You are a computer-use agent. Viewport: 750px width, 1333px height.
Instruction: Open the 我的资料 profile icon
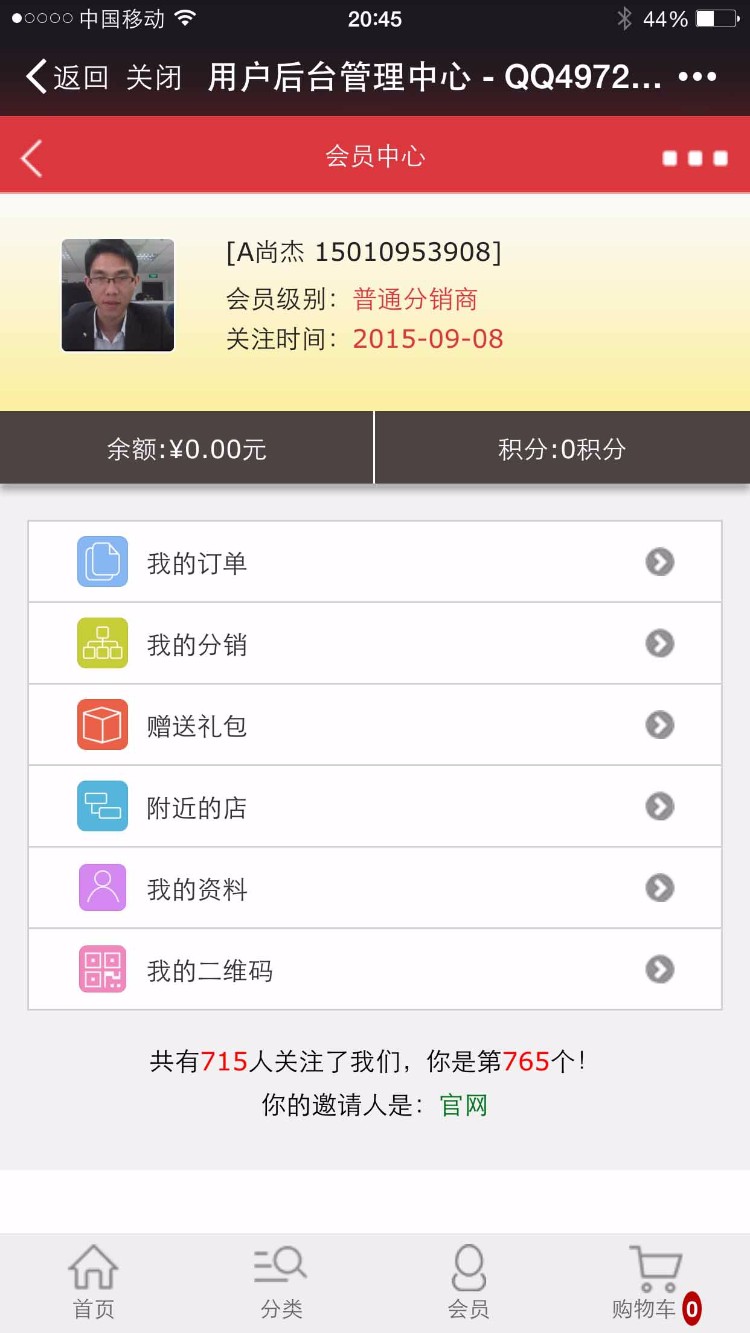[x=100, y=887]
